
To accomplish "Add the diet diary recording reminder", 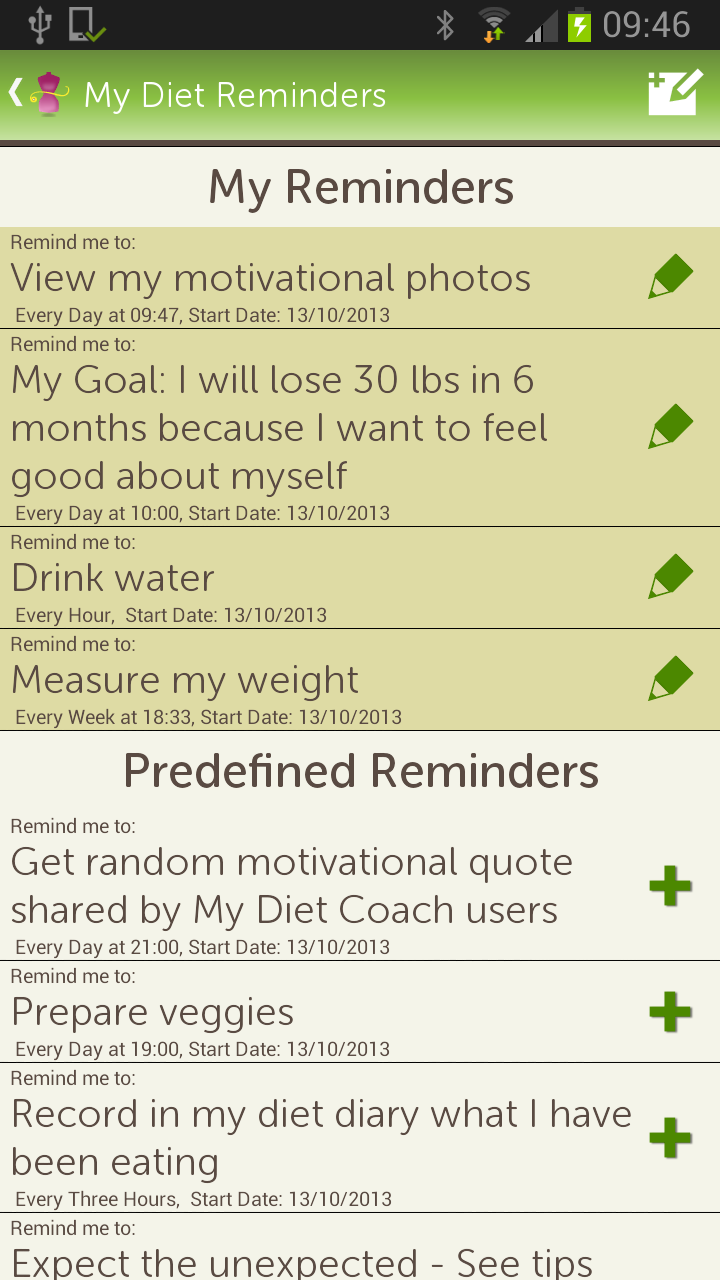I will click(672, 1137).
